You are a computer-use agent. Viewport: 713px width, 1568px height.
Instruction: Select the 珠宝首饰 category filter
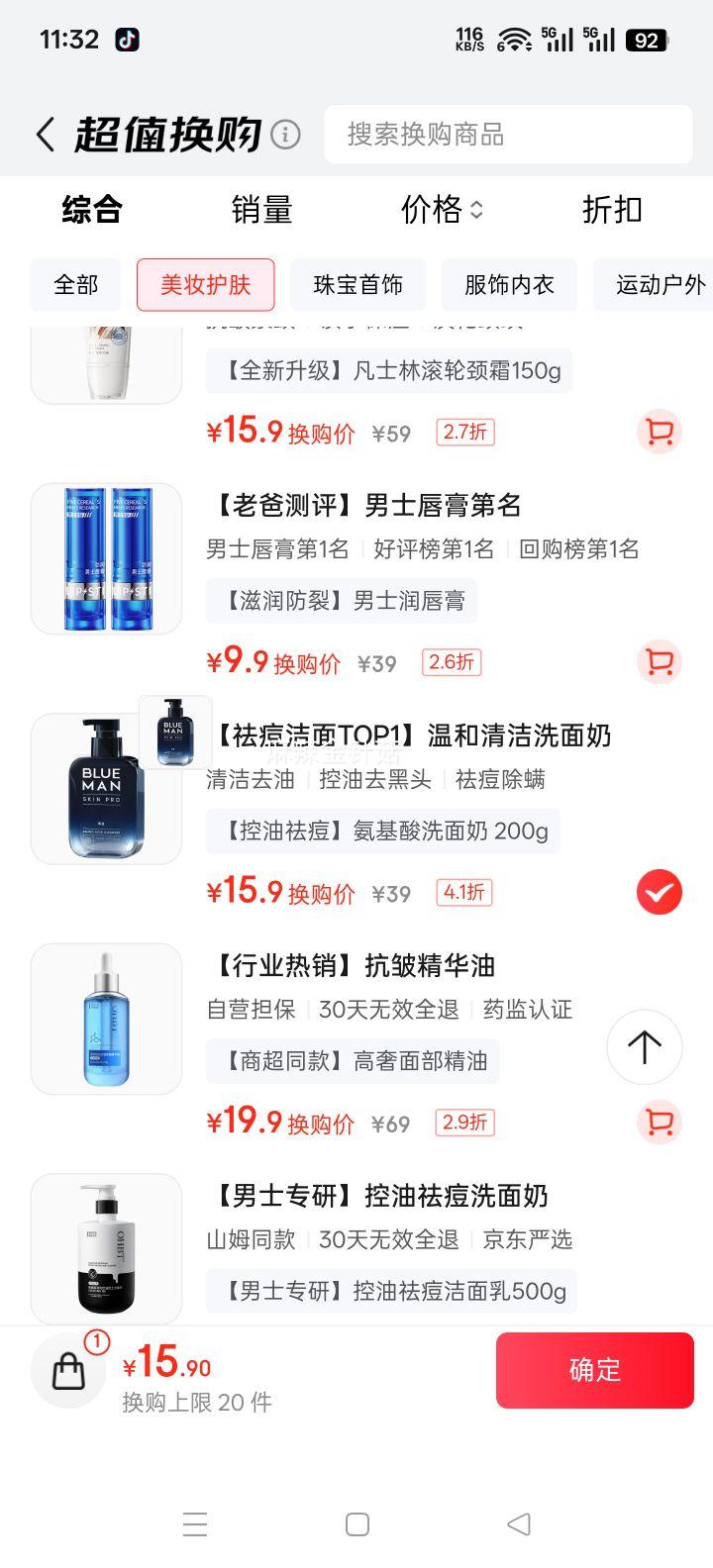[357, 285]
